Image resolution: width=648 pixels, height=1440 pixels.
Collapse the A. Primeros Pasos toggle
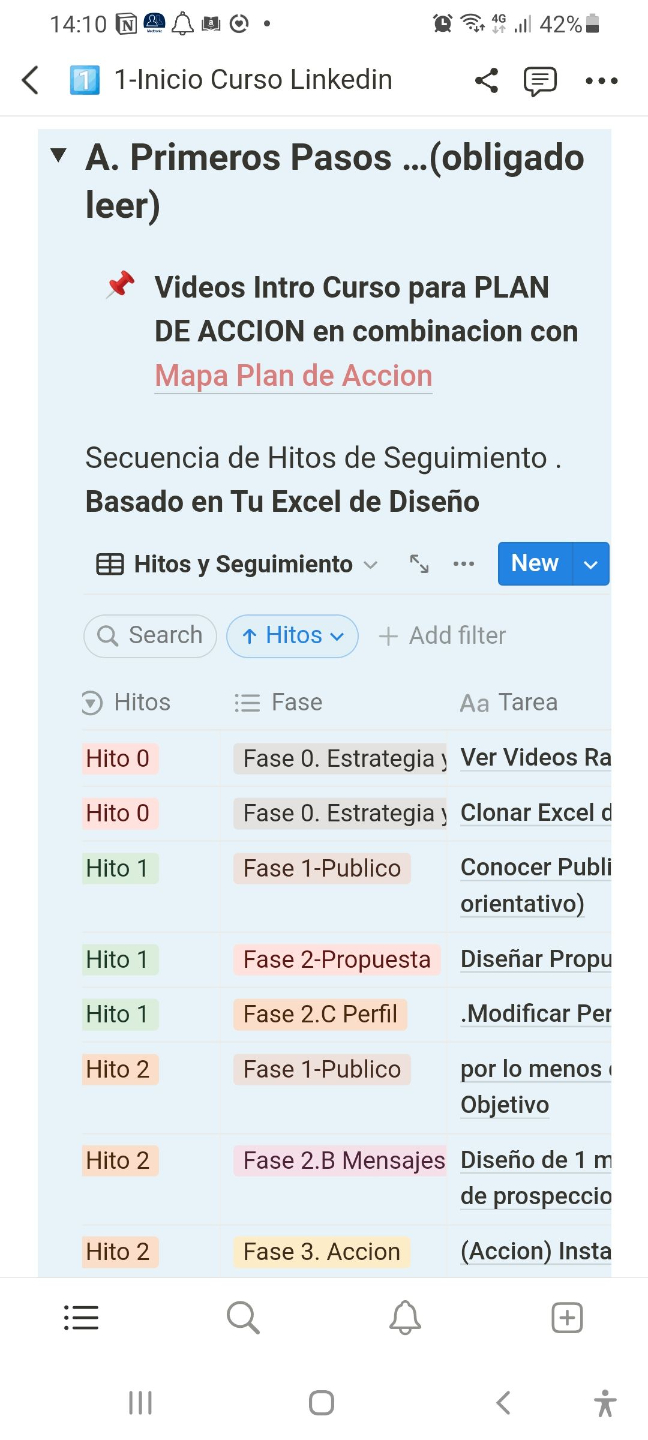click(59, 156)
